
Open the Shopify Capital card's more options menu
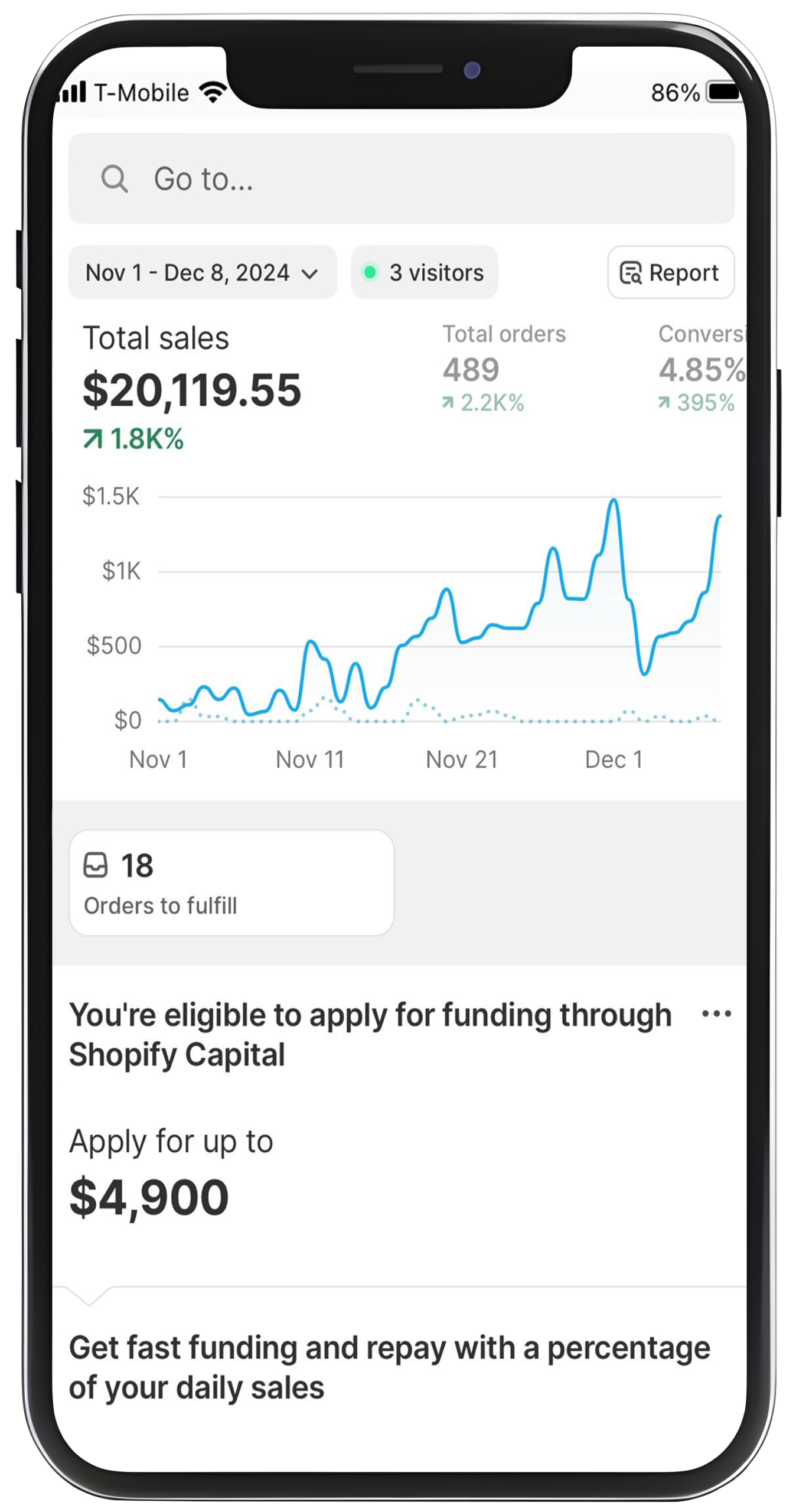pos(716,1014)
